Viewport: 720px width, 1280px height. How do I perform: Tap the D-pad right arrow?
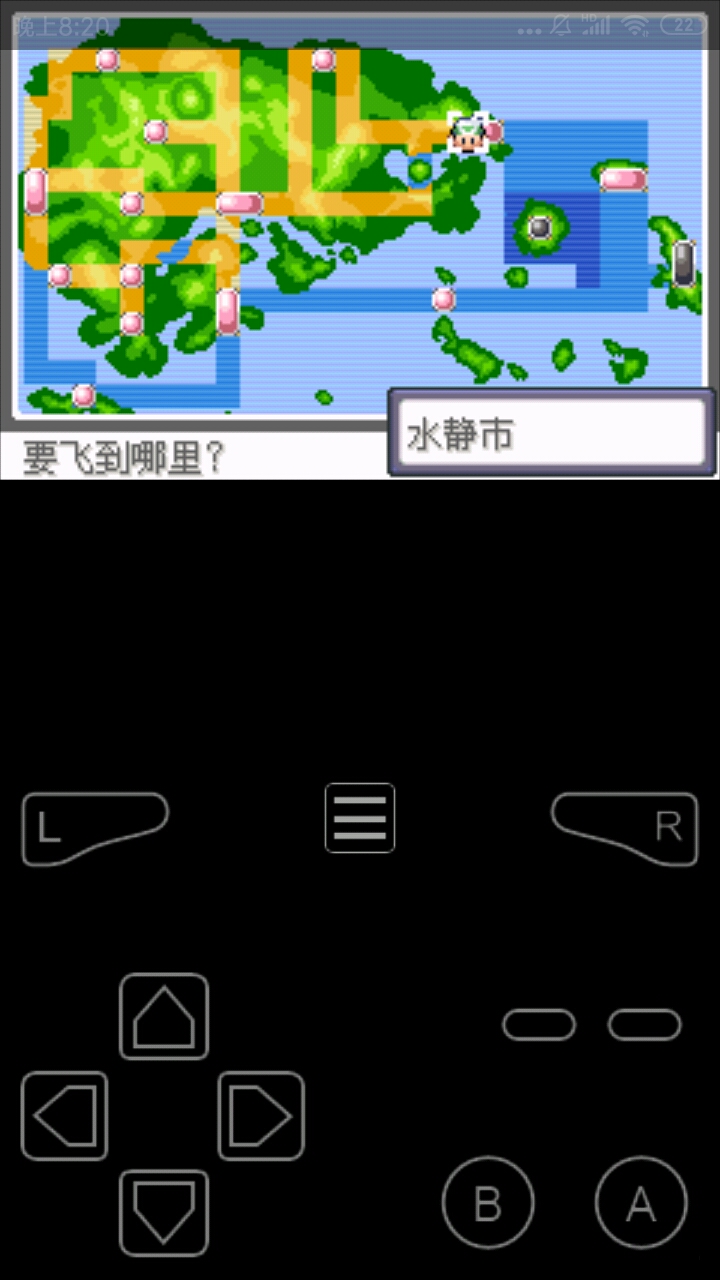tap(261, 1116)
